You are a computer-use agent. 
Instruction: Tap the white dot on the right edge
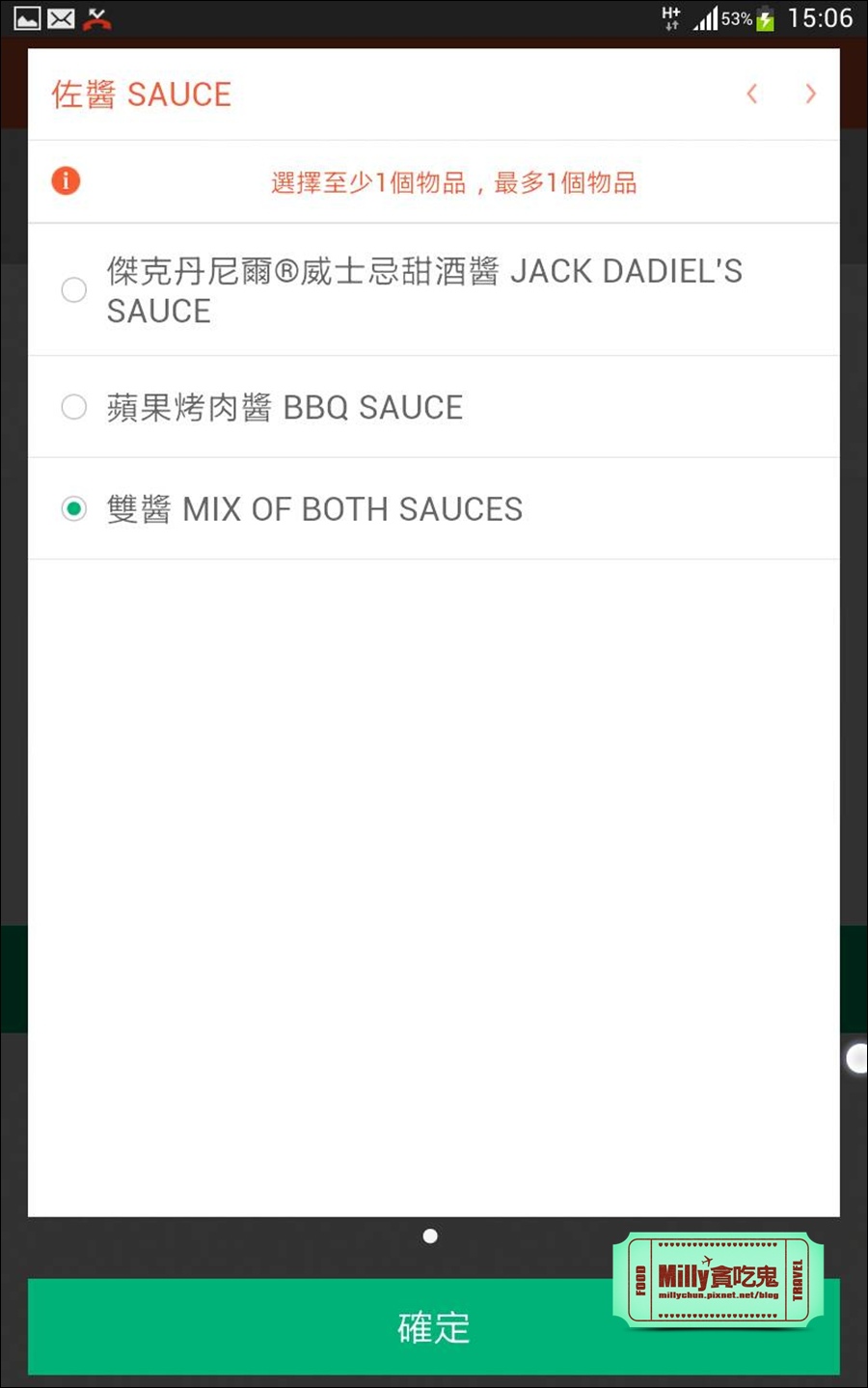pos(856,1058)
